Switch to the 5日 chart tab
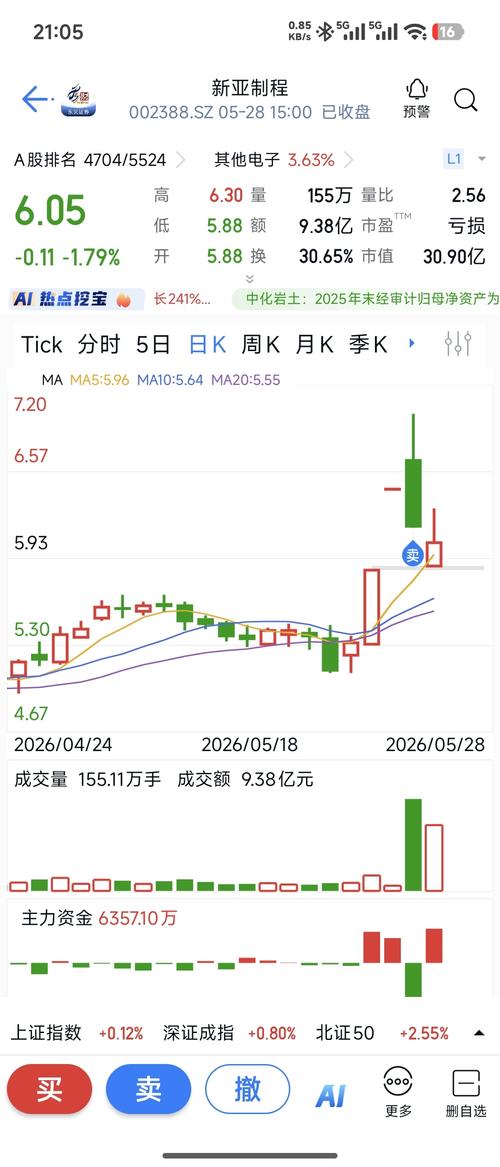 pyautogui.click(x=153, y=344)
